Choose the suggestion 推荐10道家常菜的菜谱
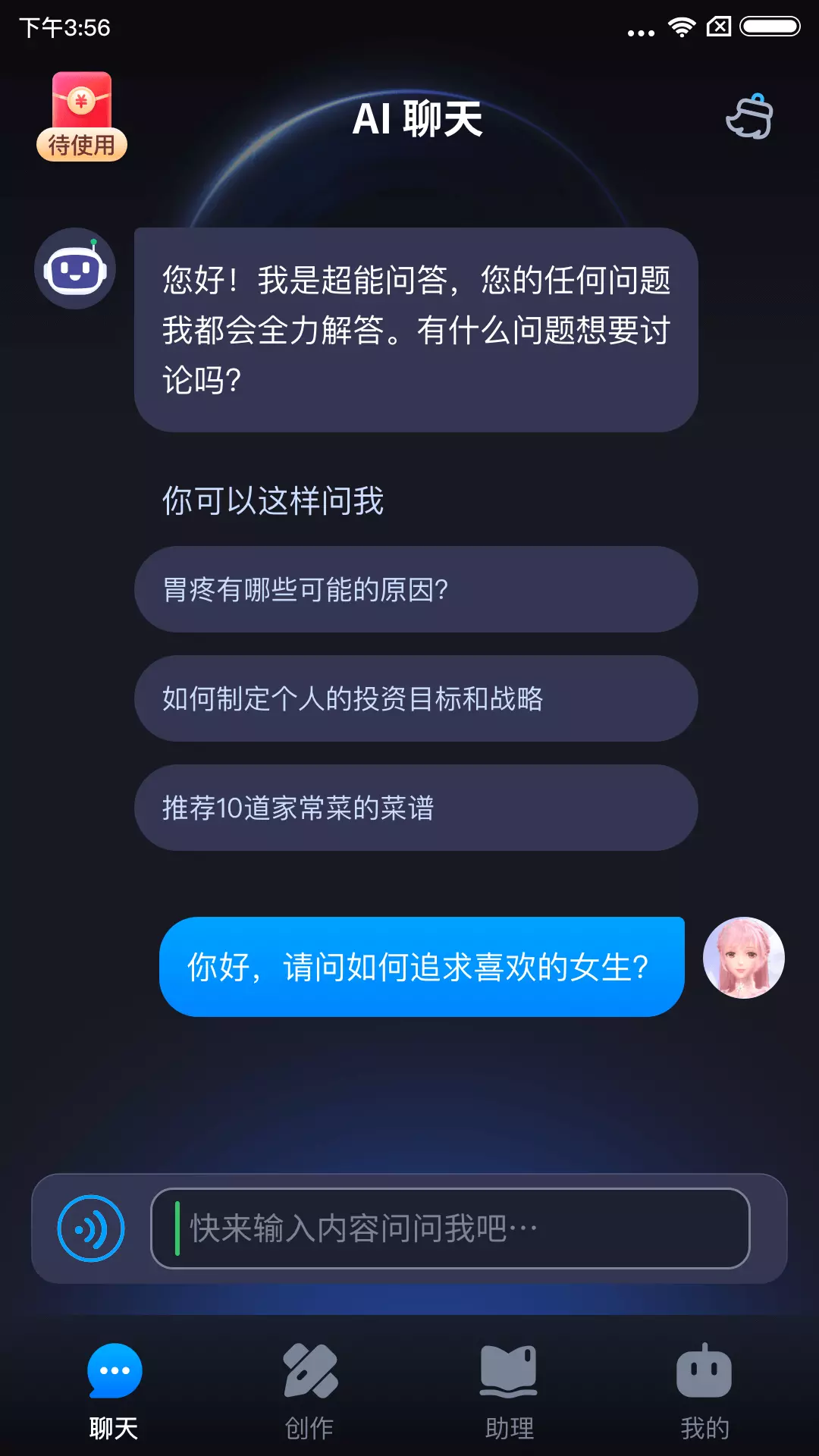Screen dimensions: 819x1456 tap(416, 808)
